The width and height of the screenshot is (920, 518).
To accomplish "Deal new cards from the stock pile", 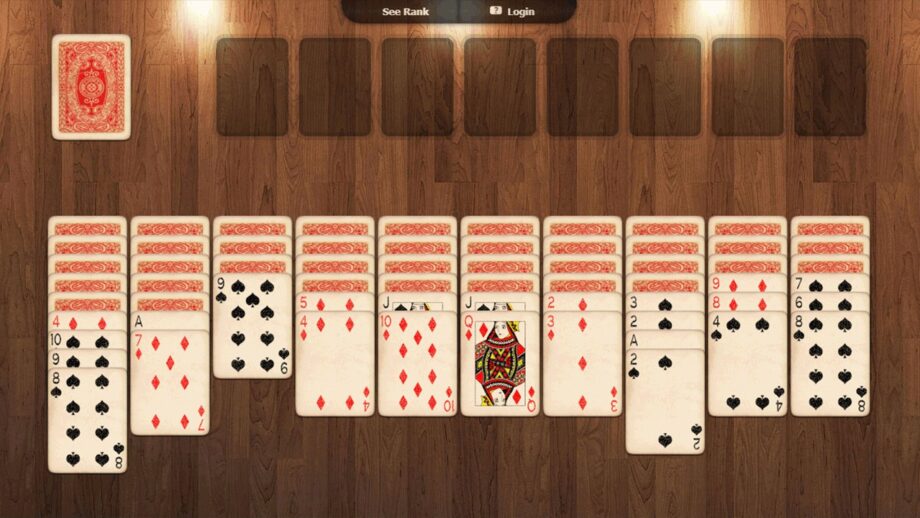I will click(91, 87).
